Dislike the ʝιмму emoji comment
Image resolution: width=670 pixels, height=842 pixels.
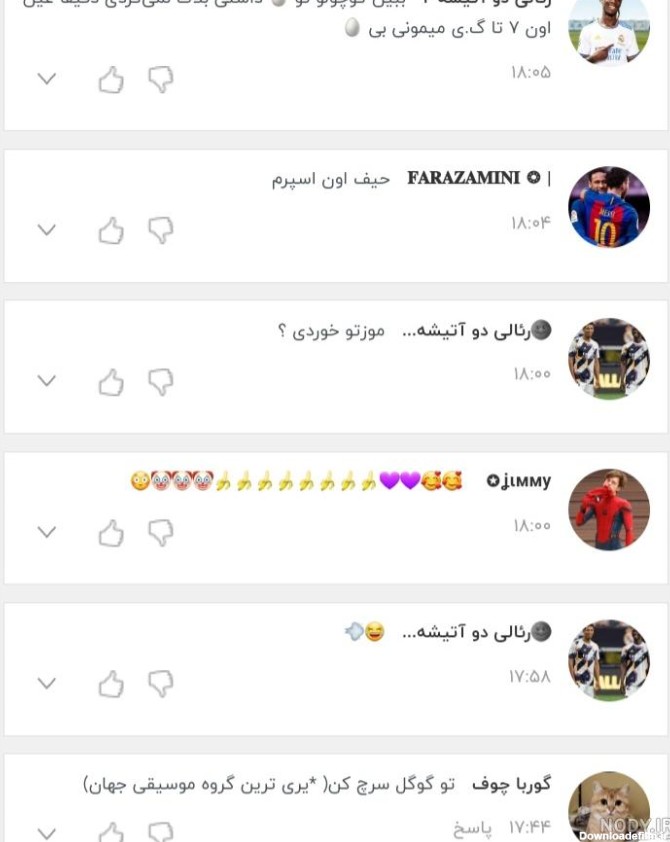coord(161,533)
